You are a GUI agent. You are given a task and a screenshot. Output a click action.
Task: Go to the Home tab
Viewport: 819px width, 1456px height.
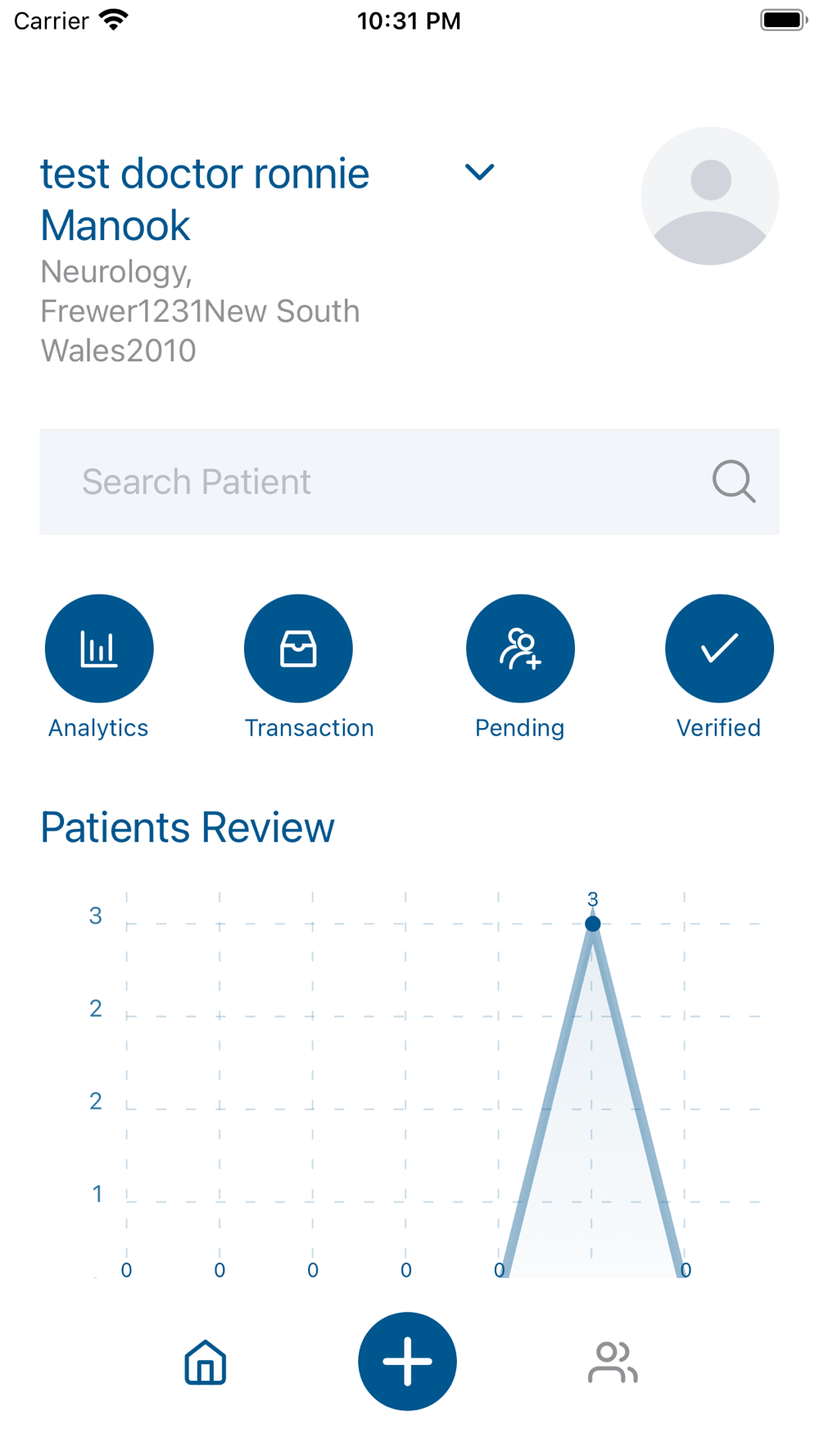[x=206, y=1362]
